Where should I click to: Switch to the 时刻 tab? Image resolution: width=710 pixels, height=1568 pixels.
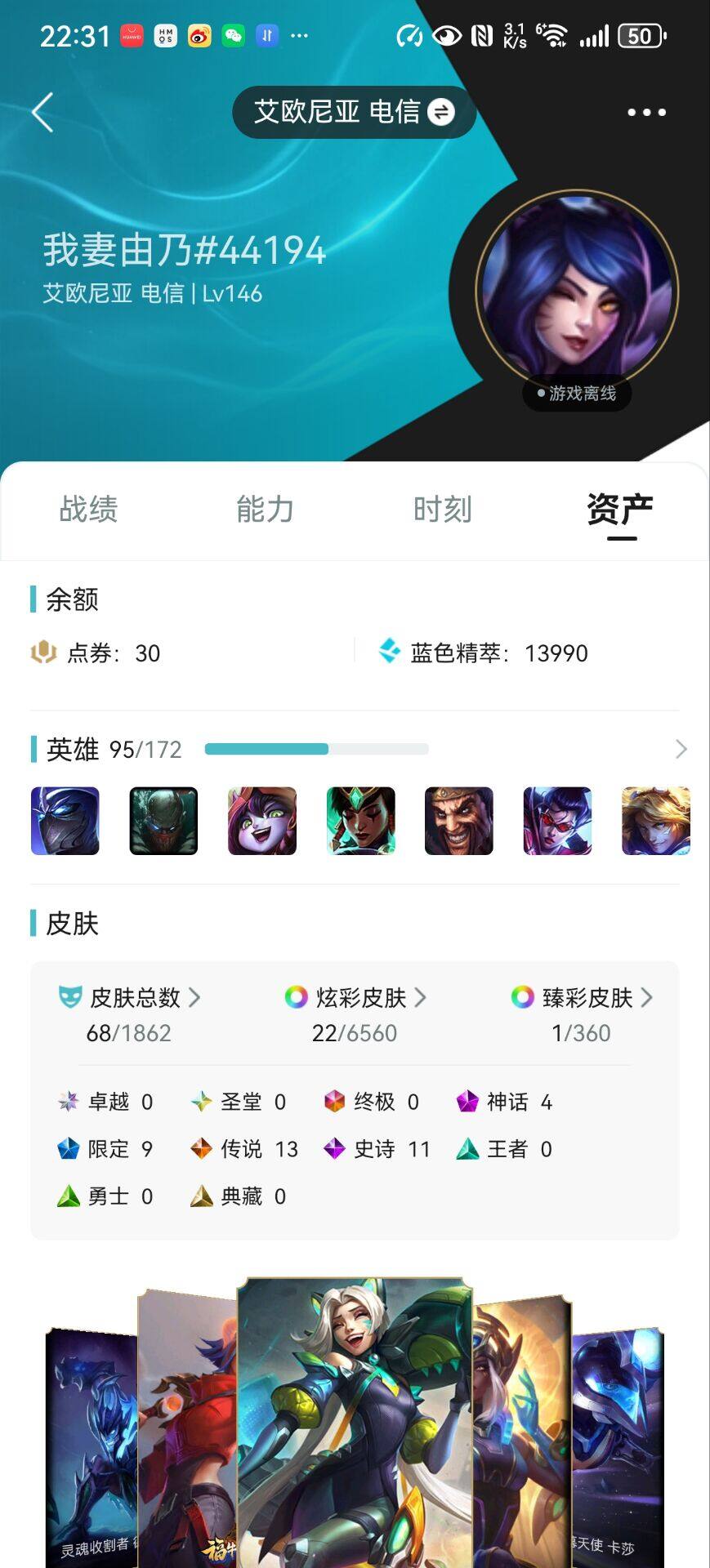[x=442, y=510]
